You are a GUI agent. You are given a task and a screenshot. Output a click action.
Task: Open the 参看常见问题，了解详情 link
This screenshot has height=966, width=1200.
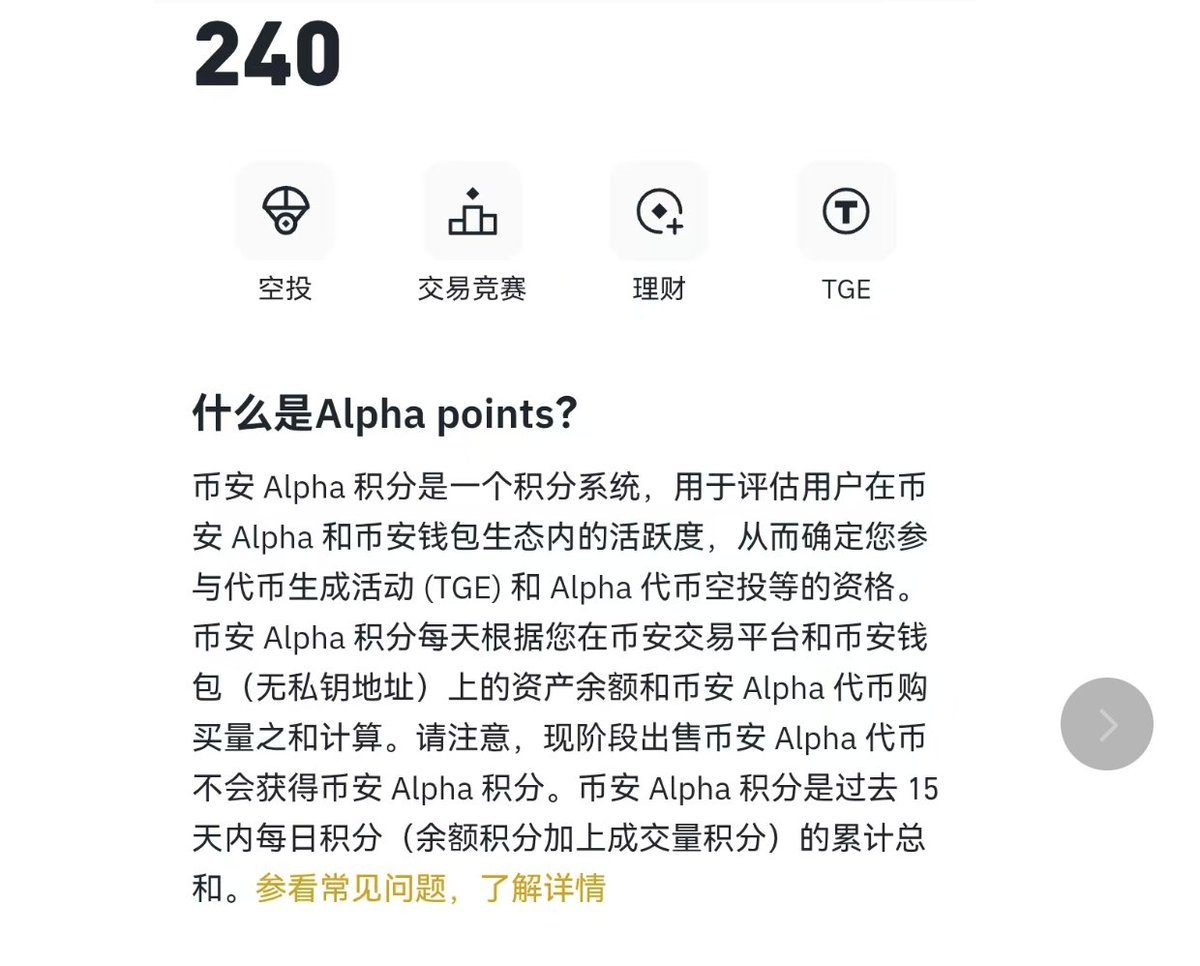[x=430, y=888]
